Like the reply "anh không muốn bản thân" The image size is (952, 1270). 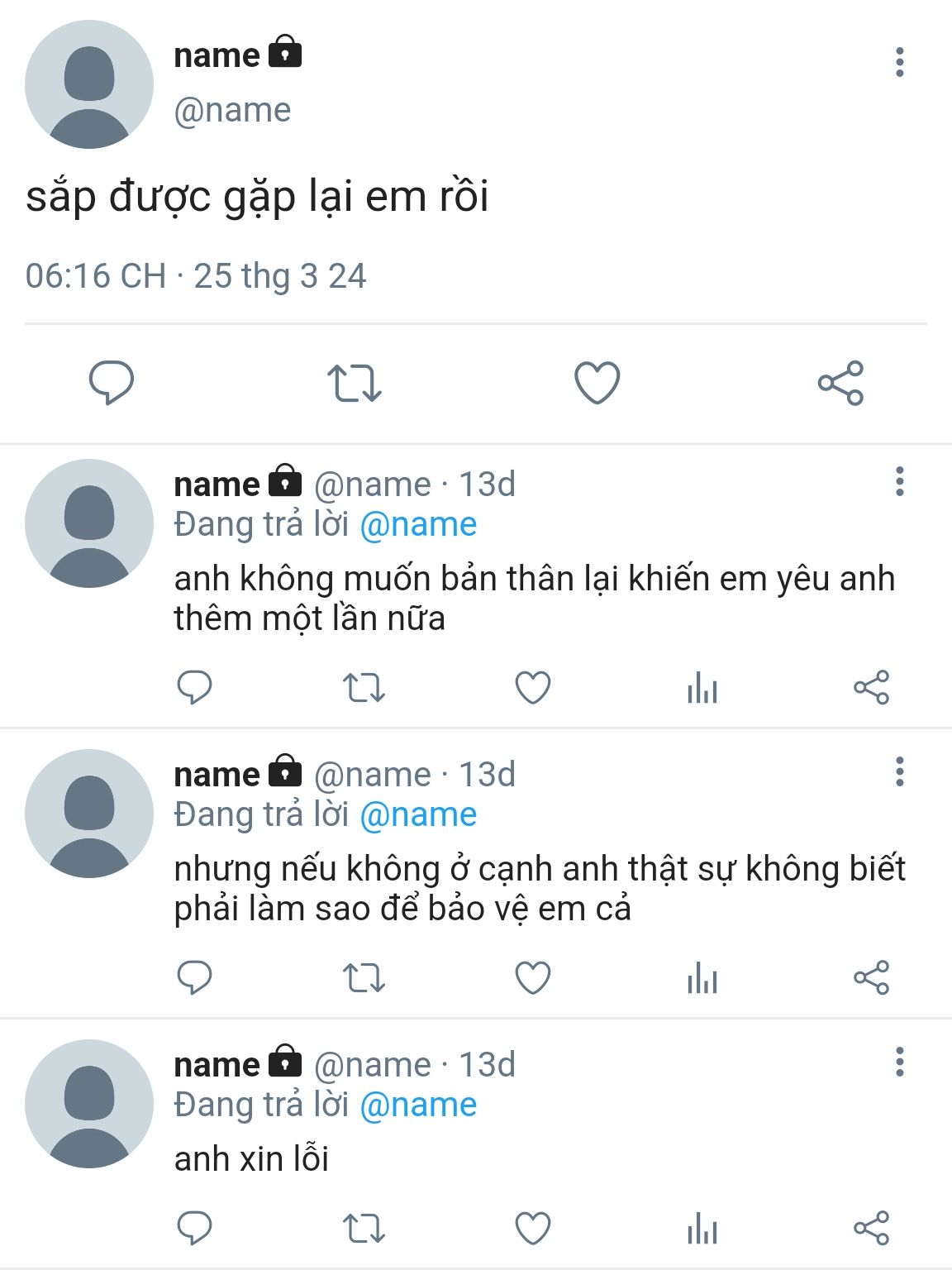tap(533, 687)
